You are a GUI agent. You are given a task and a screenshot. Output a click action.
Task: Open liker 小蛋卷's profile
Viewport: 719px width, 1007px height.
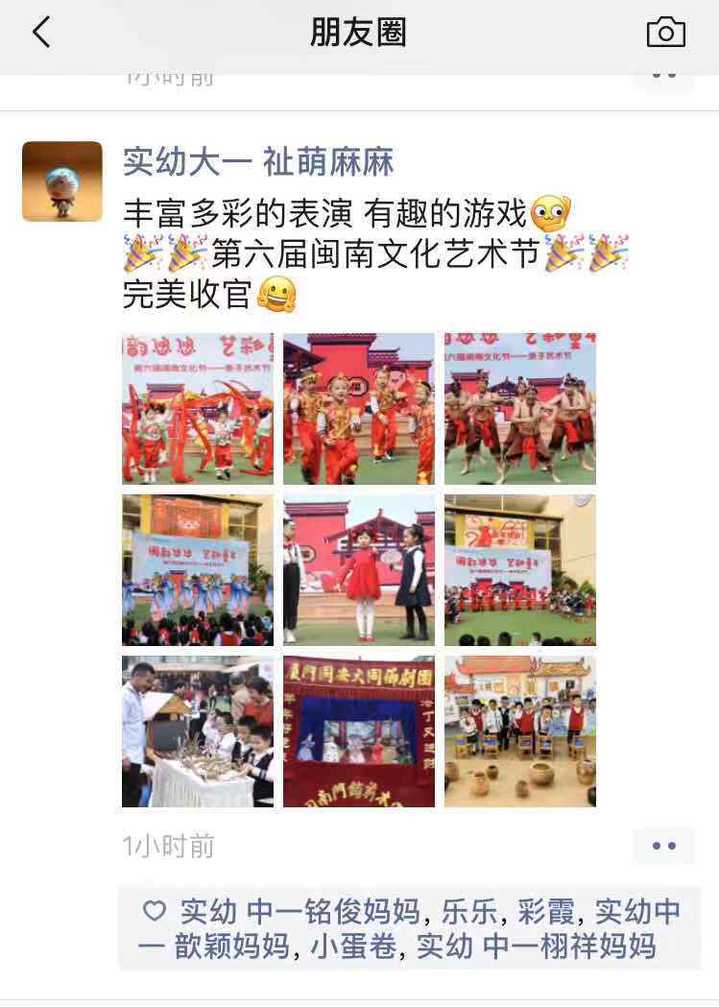(x=353, y=946)
